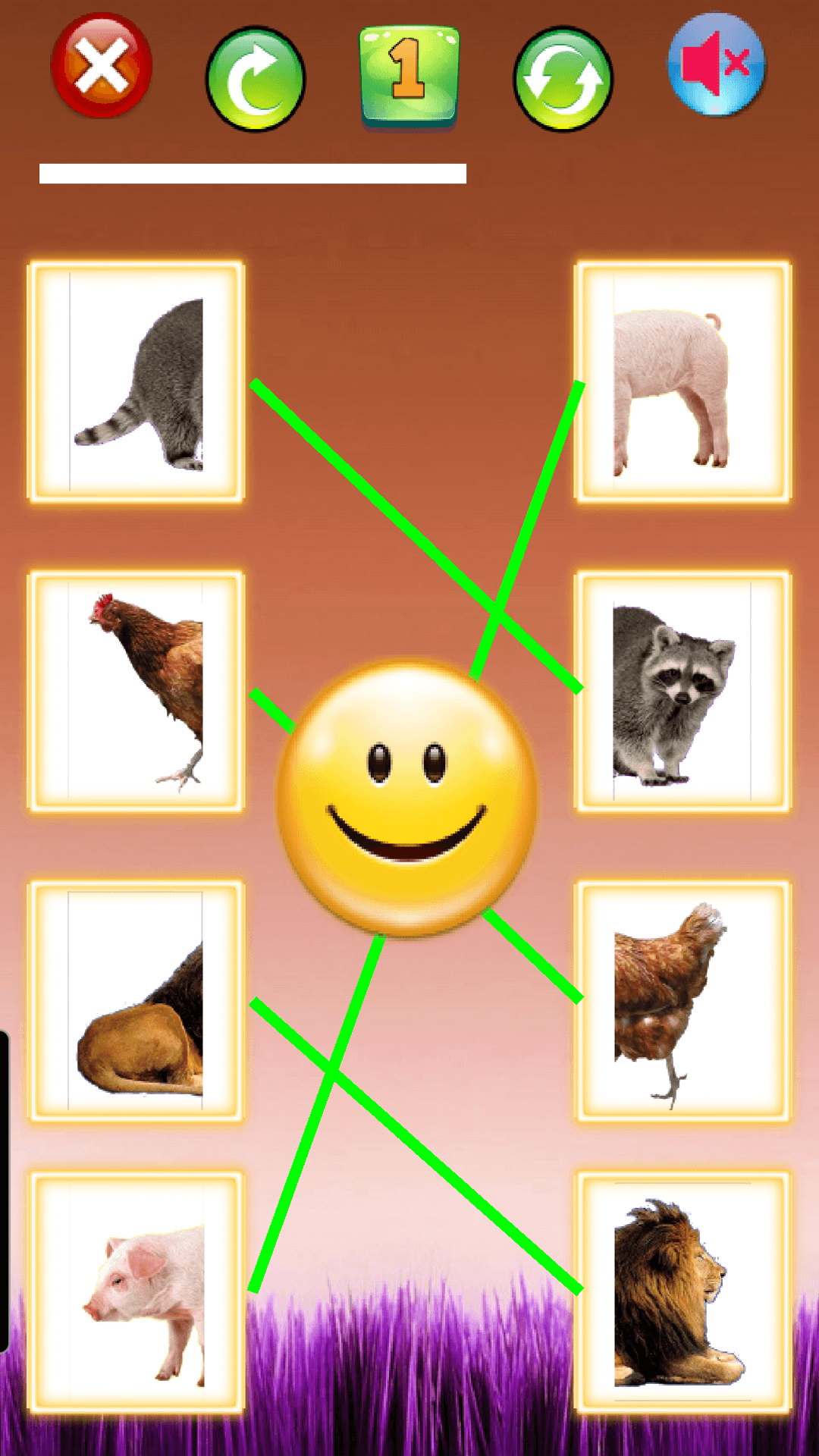
Task: Select the pig rear card top right
Action: click(680, 379)
